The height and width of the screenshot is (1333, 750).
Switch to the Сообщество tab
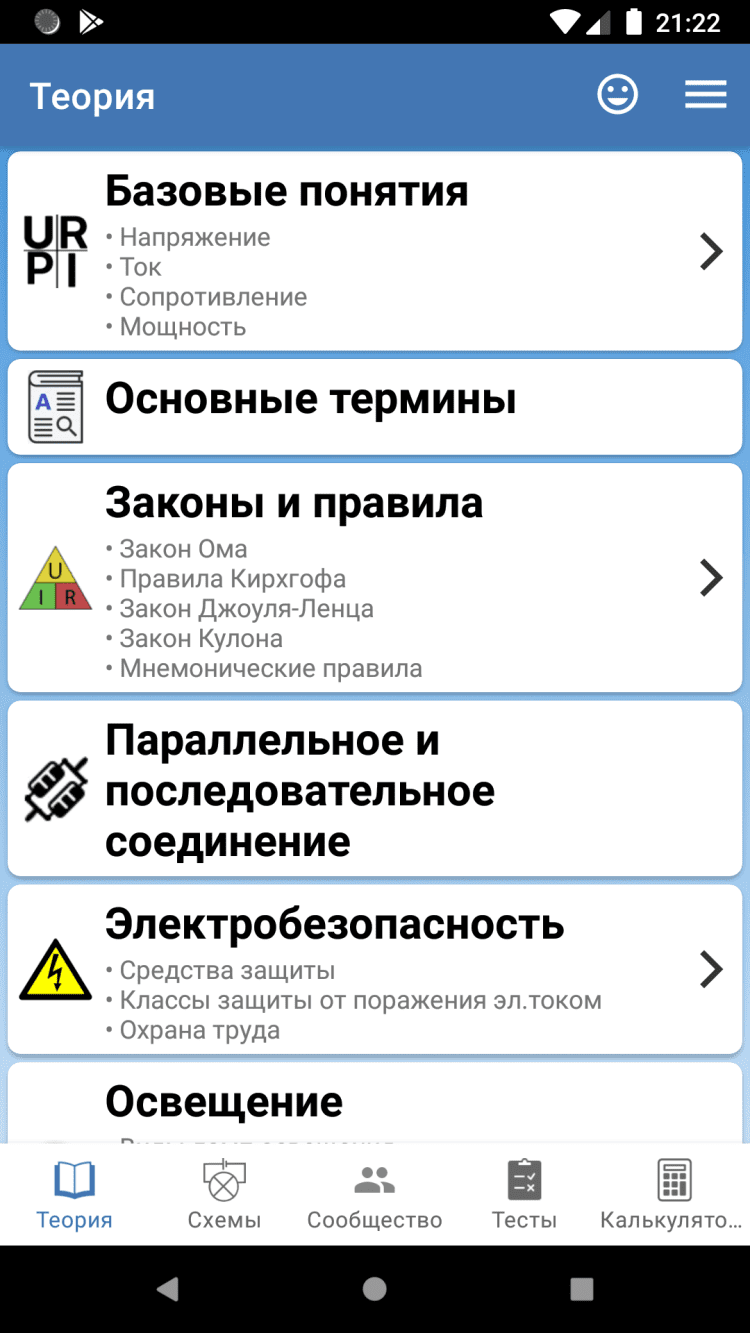coord(374,1195)
